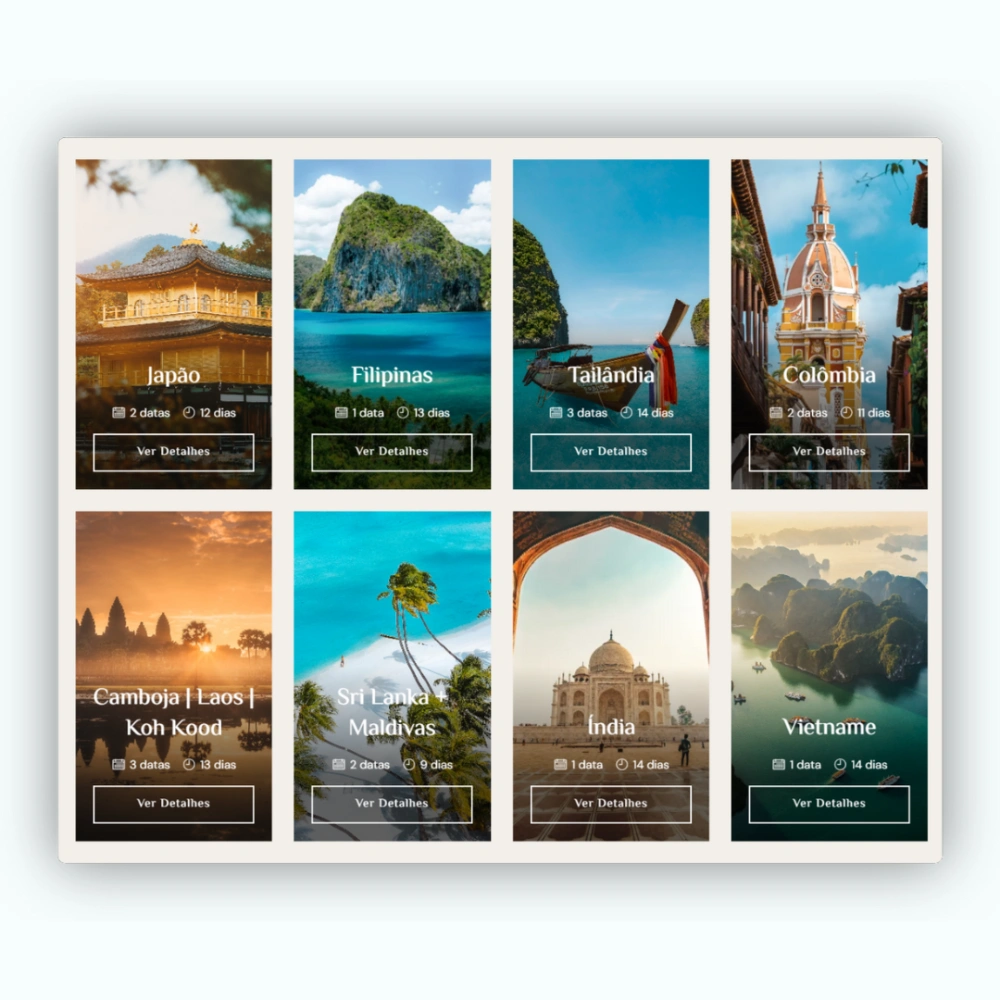Select Ver Detalhes under Colômbia
The height and width of the screenshot is (1000, 1000).
coord(829,452)
